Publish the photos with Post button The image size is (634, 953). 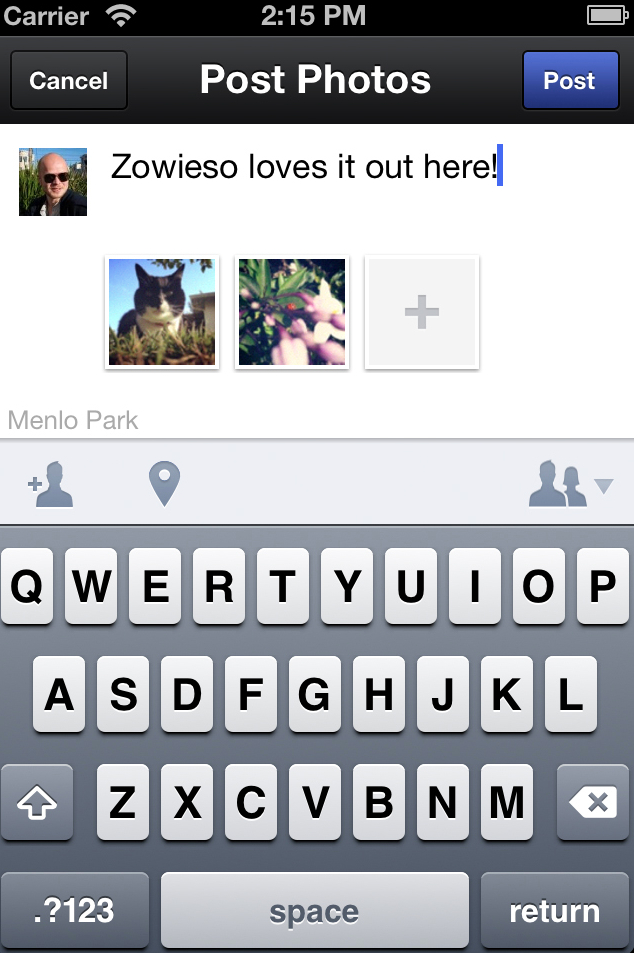point(570,81)
